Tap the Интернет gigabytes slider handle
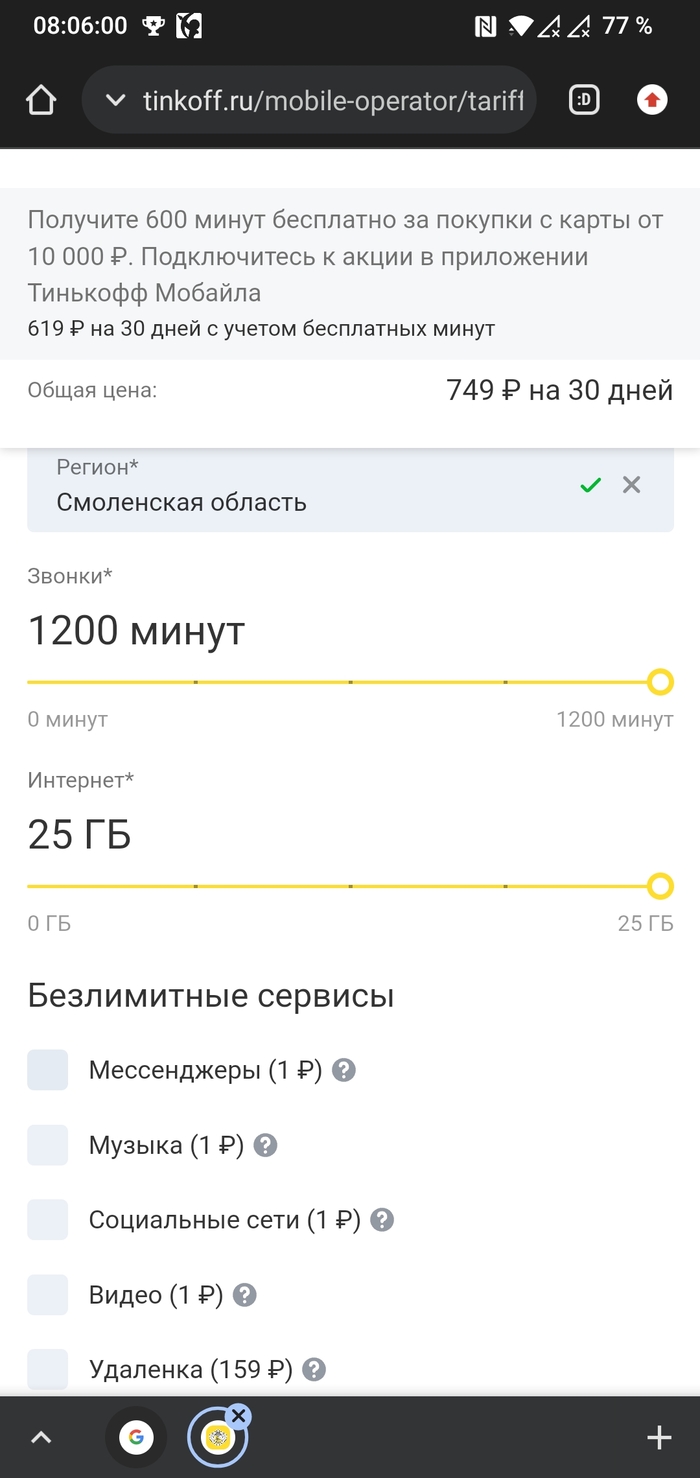The image size is (700, 1478). point(660,886)
